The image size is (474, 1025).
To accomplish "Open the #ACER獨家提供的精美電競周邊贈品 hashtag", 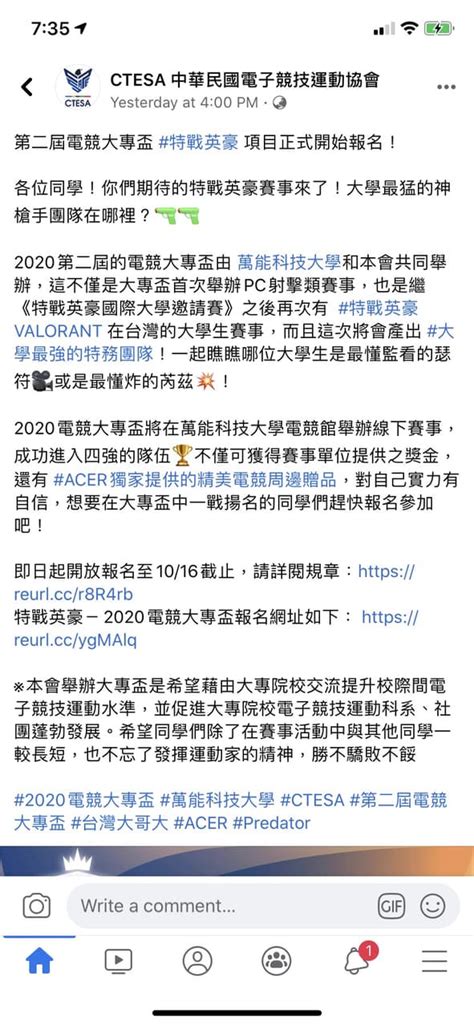I will coord(195,480).
